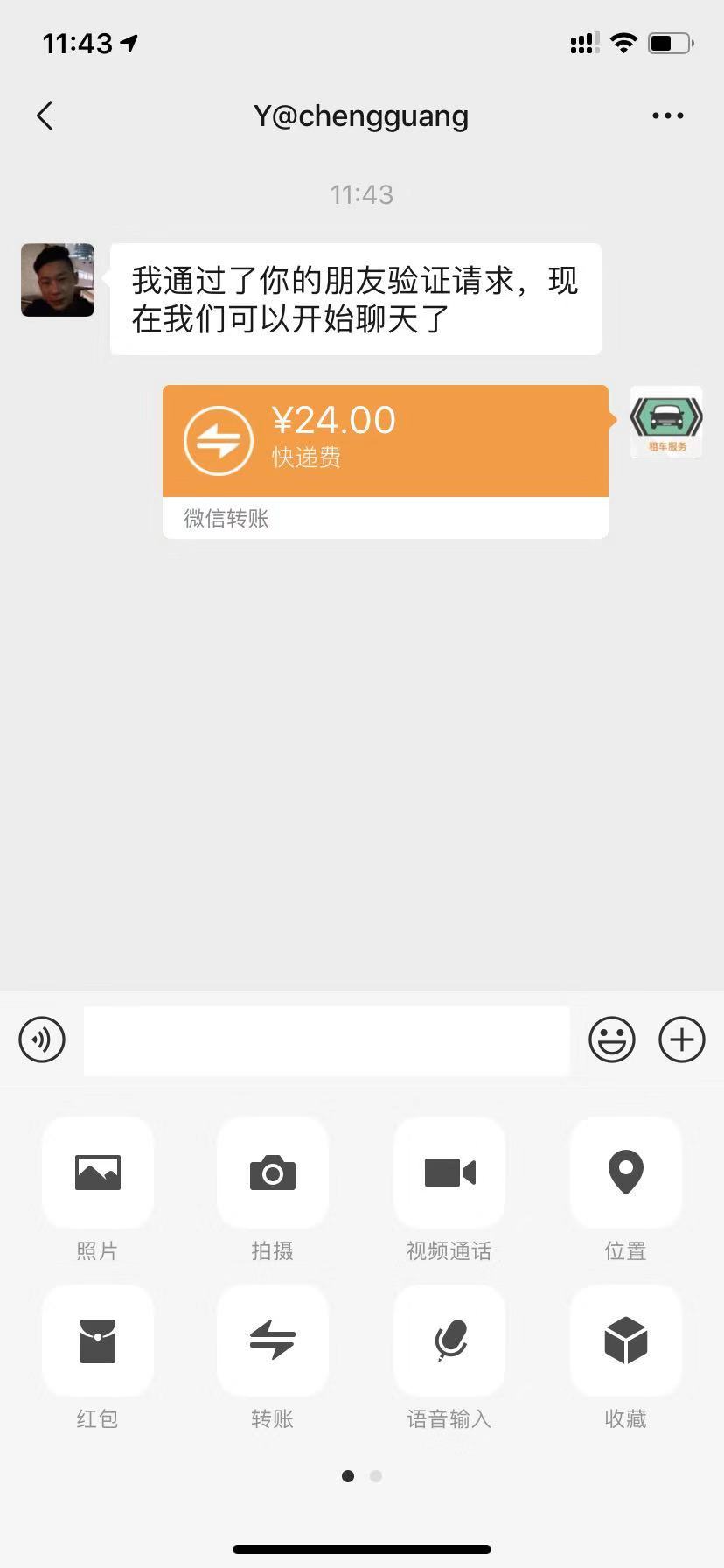Focus the message text field
This screenshot has width=724, height=1568.
[326, 1039]
